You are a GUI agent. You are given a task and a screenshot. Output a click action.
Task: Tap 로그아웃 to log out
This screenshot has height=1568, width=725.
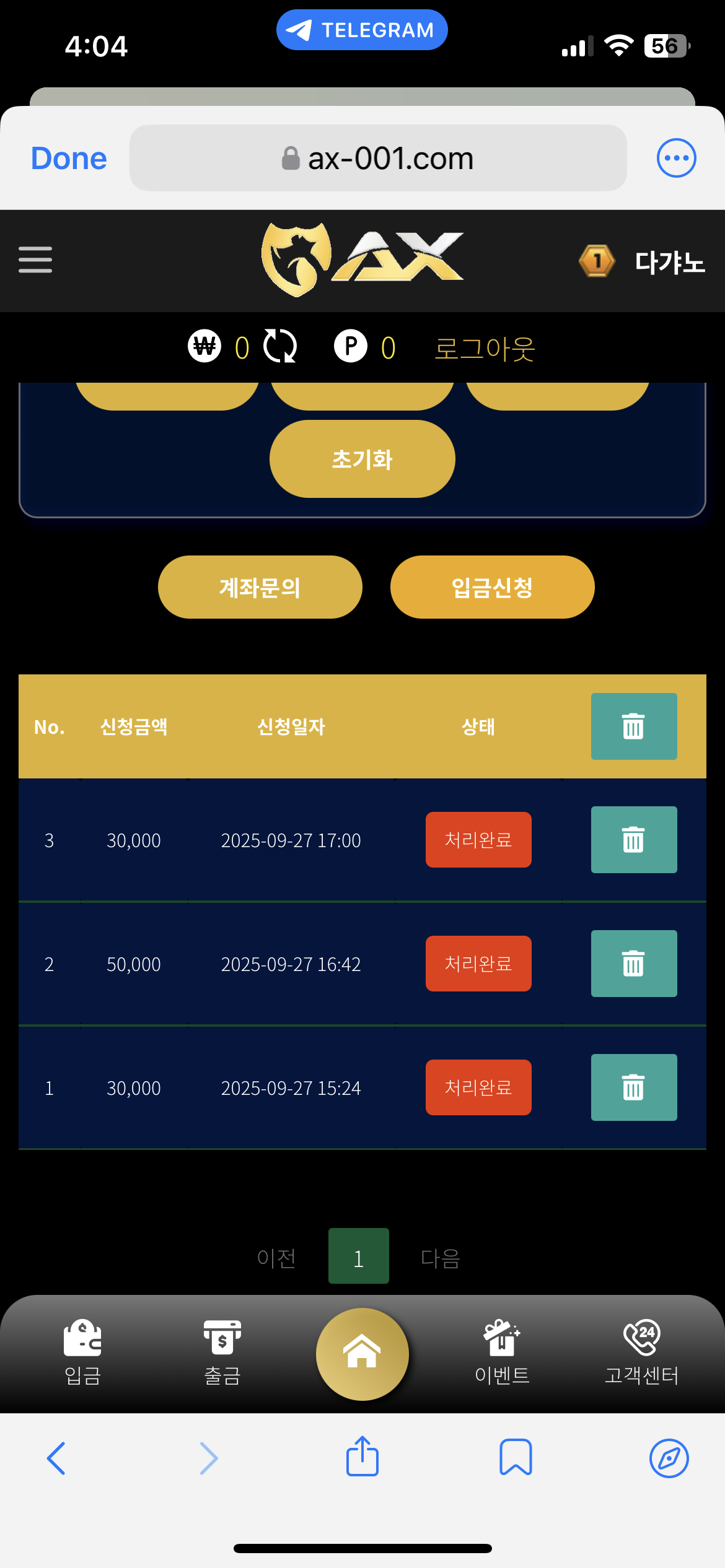point(485,348)
